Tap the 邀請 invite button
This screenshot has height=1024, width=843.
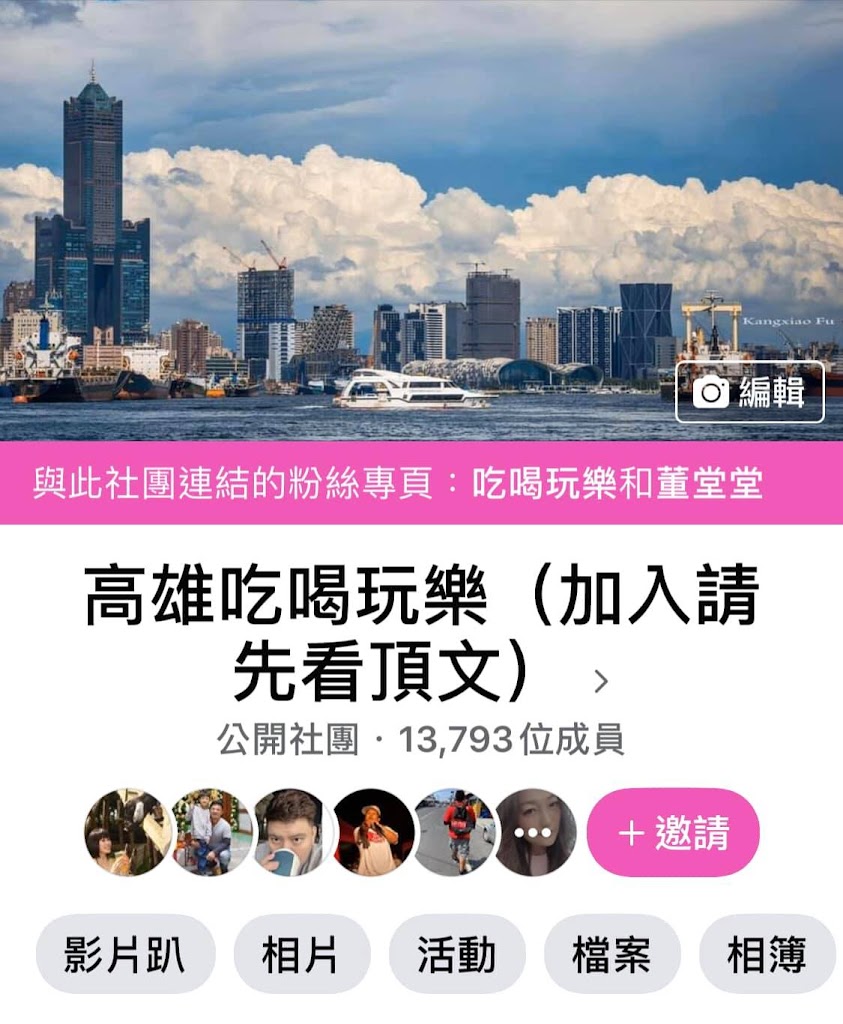click(673, 833)
